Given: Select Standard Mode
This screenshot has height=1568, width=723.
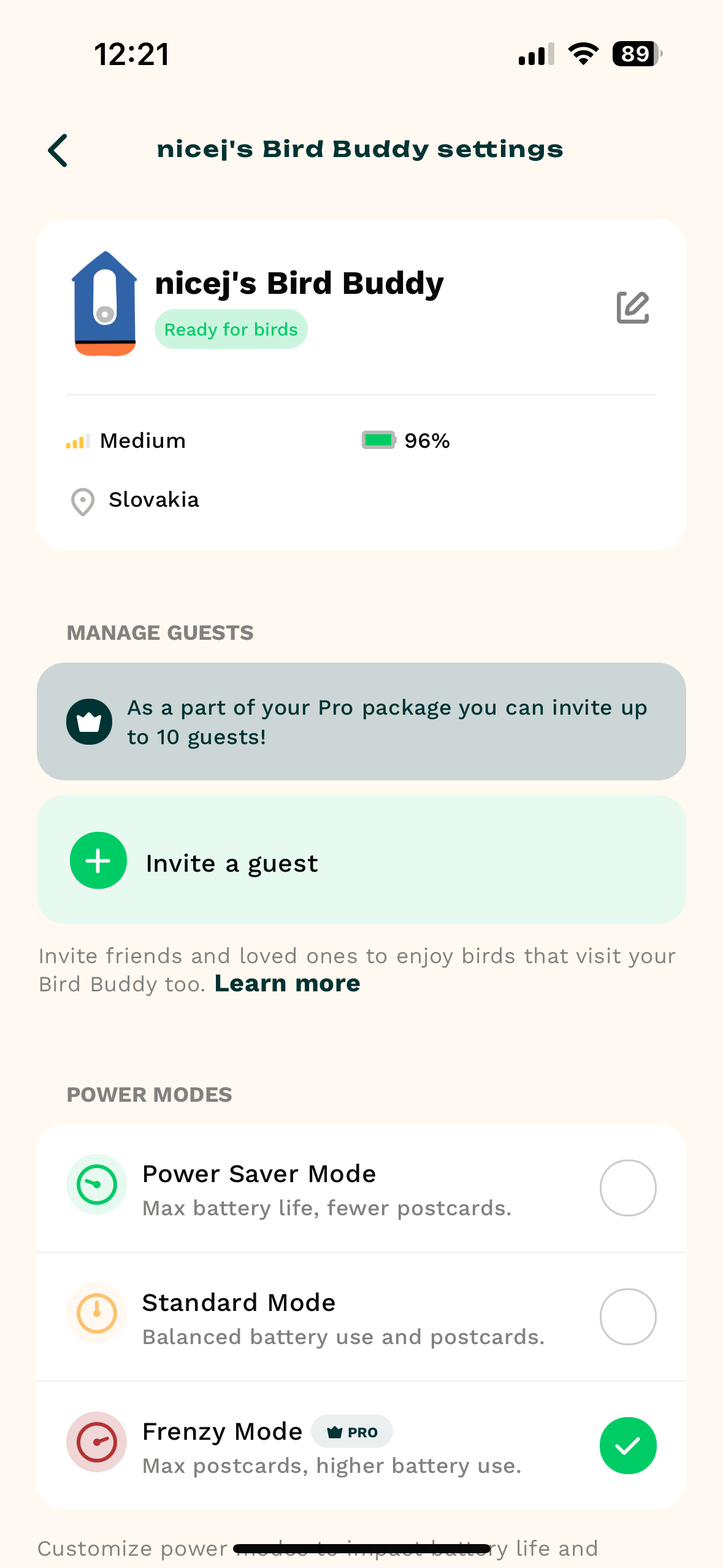Looking at the screenshot, I should (627, 1316).
